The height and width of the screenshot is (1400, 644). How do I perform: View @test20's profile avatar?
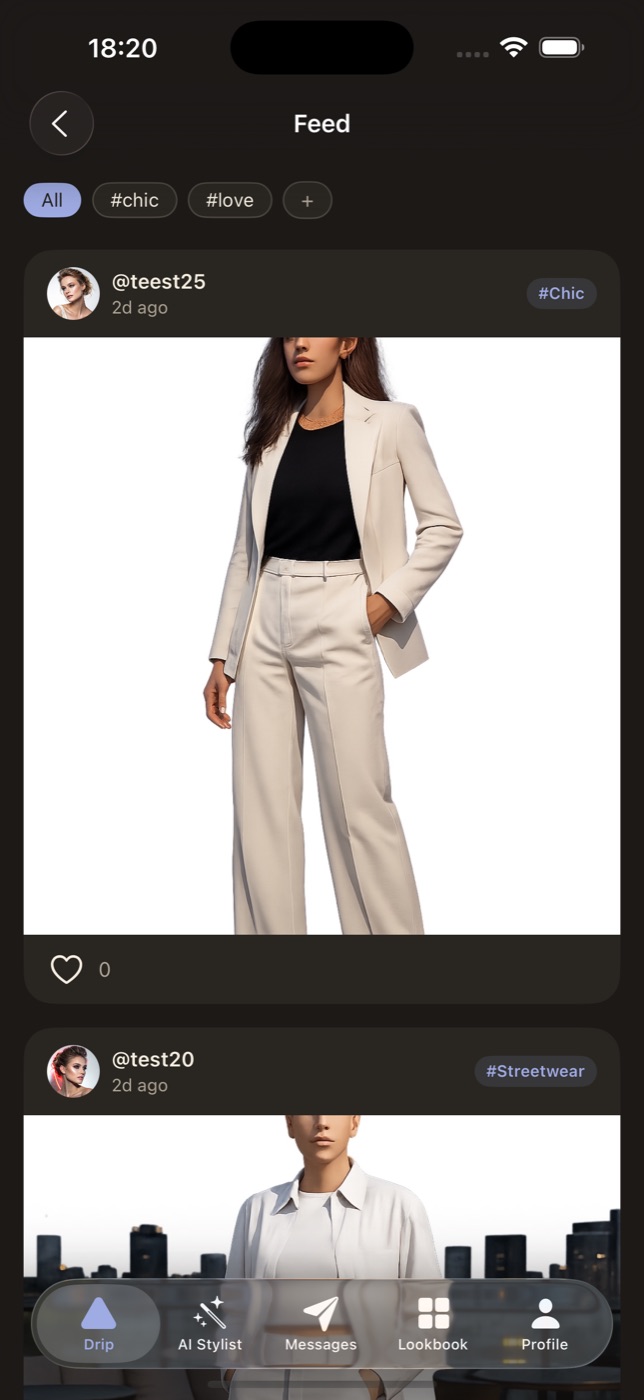pos(73,1071)
